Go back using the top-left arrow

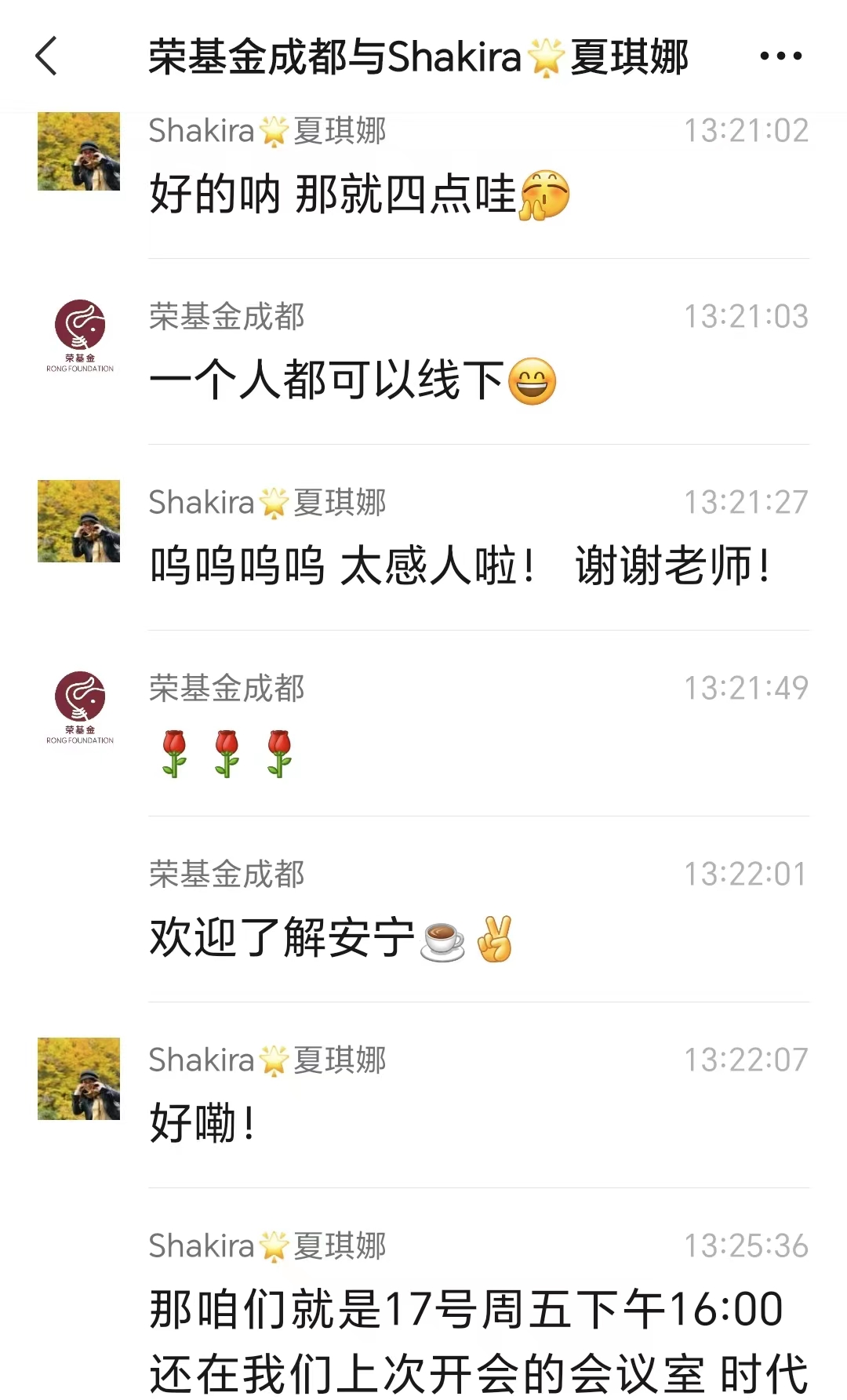point(47,56)
